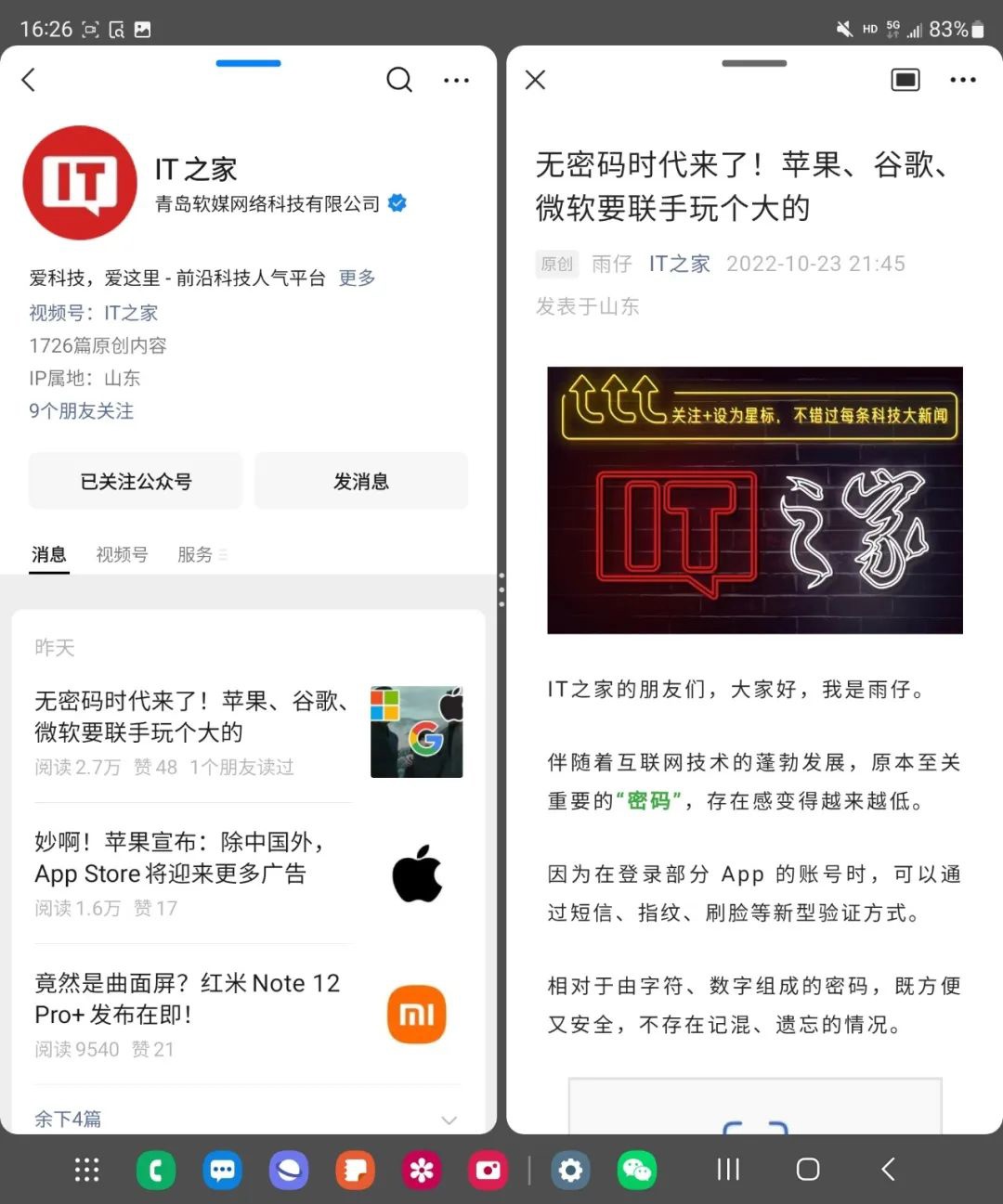Open article floating window icon
Viewport: 1003px width, 1204px height.
905,80
